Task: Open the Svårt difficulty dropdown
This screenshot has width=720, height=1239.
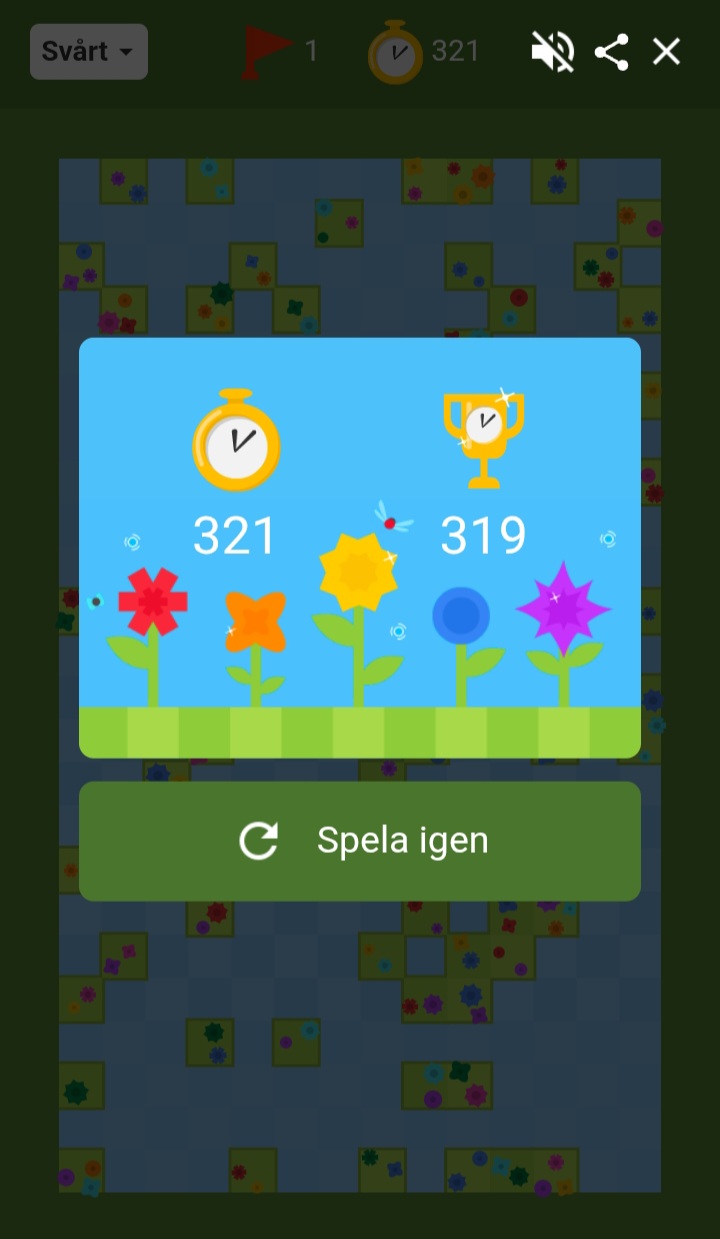Action: (x=89, y=52)
